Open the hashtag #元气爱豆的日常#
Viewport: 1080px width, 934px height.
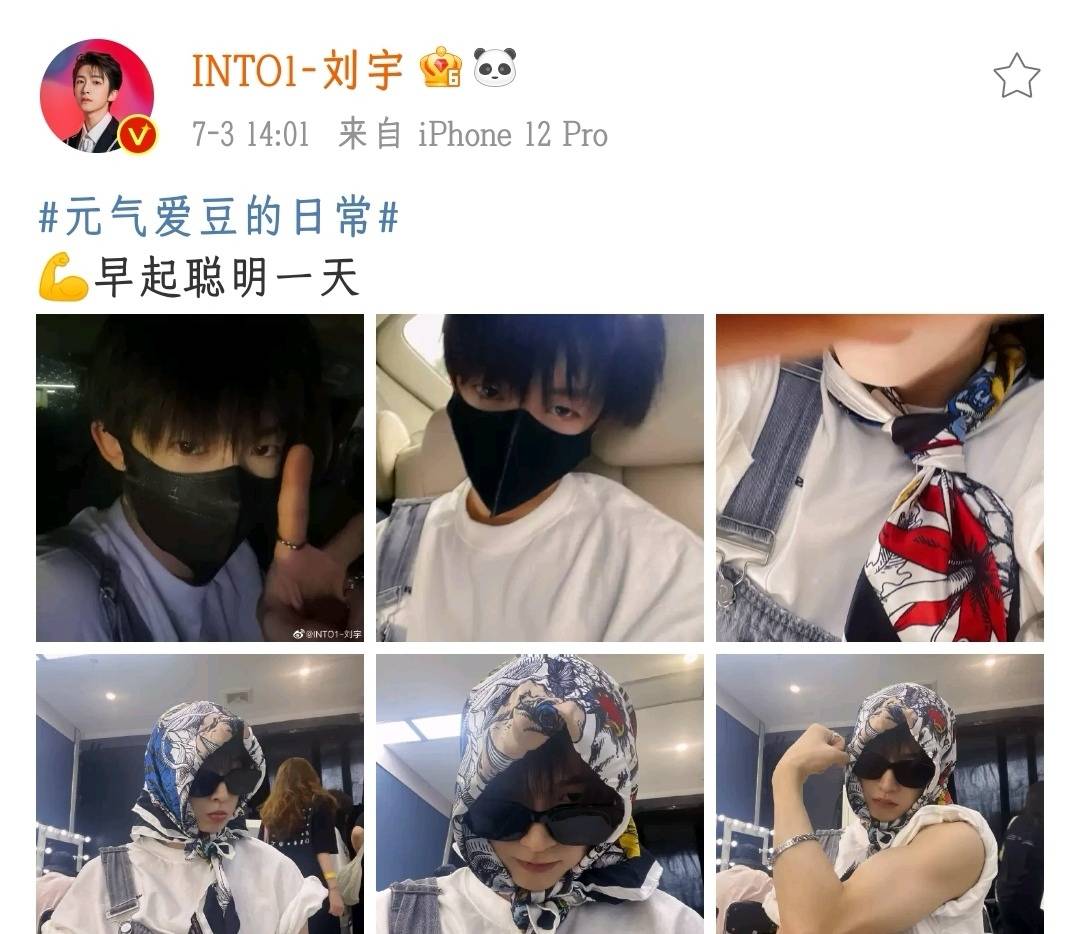coord(218,217)
